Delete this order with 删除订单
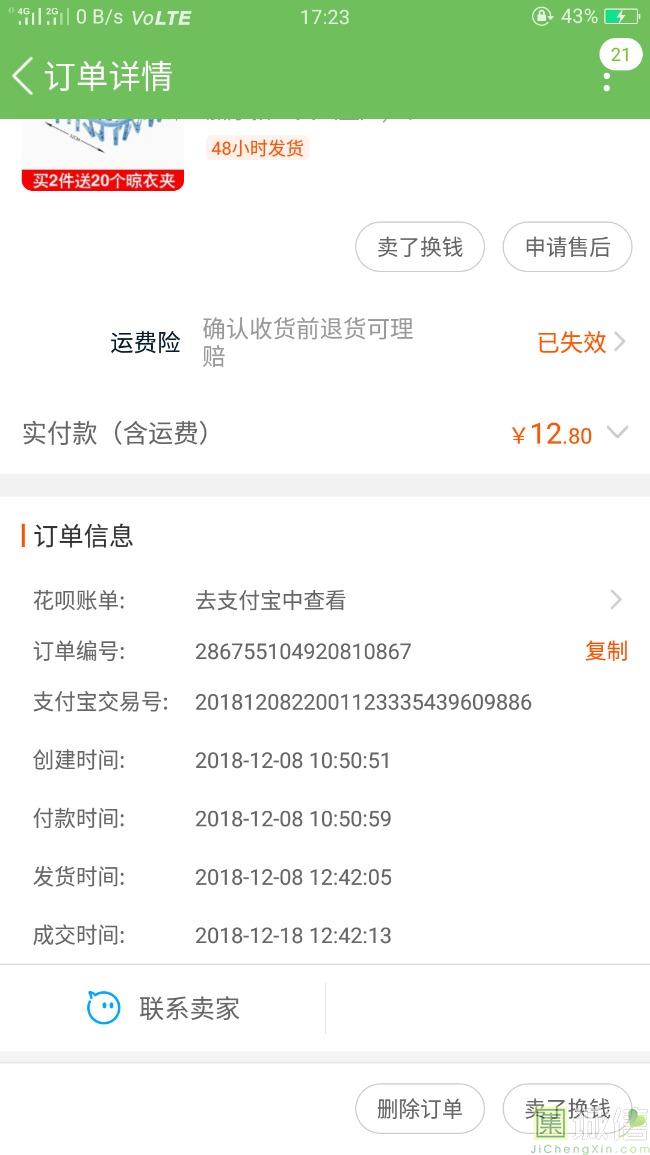Viewport: 650px width, 1155px height. coord(420,1108)
